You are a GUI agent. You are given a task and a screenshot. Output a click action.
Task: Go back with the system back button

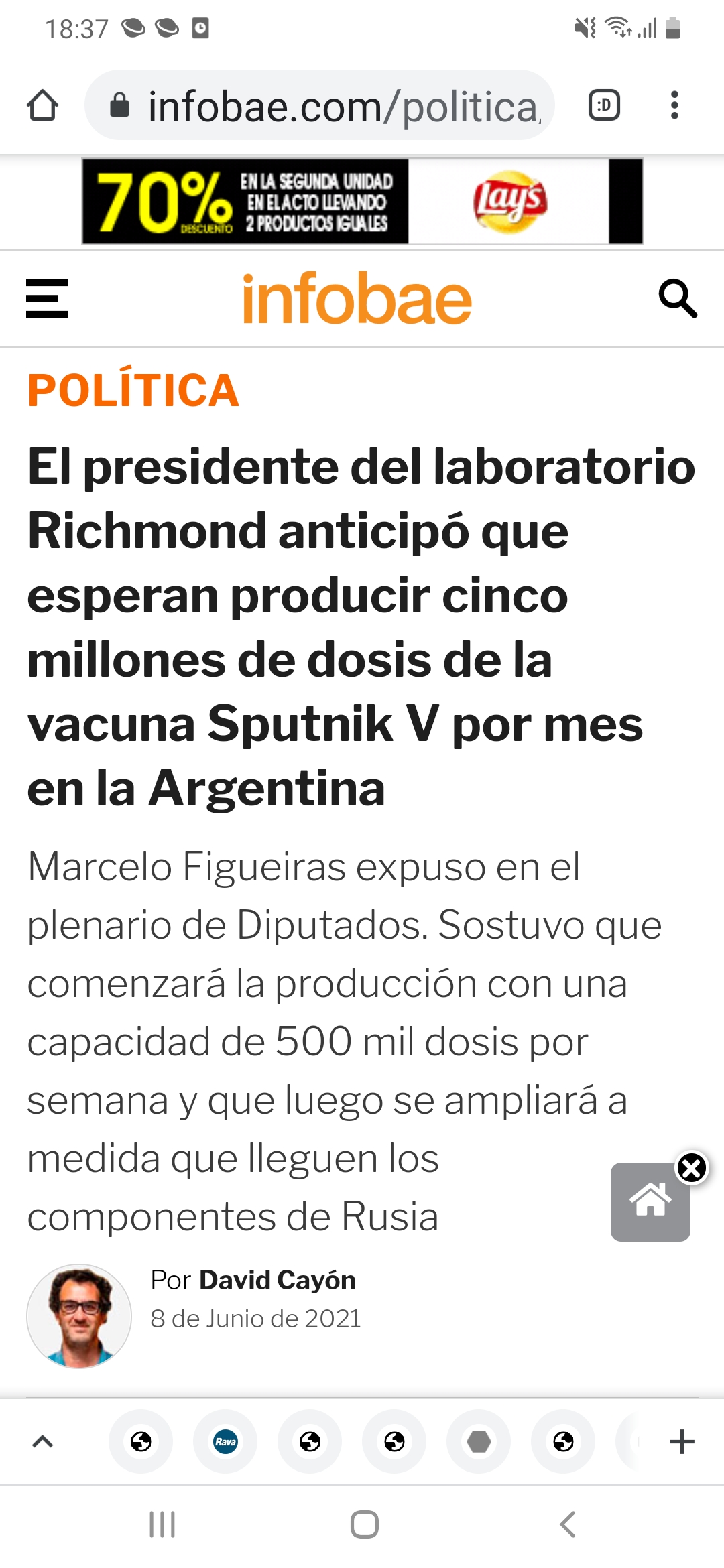tap(567, 1524)
